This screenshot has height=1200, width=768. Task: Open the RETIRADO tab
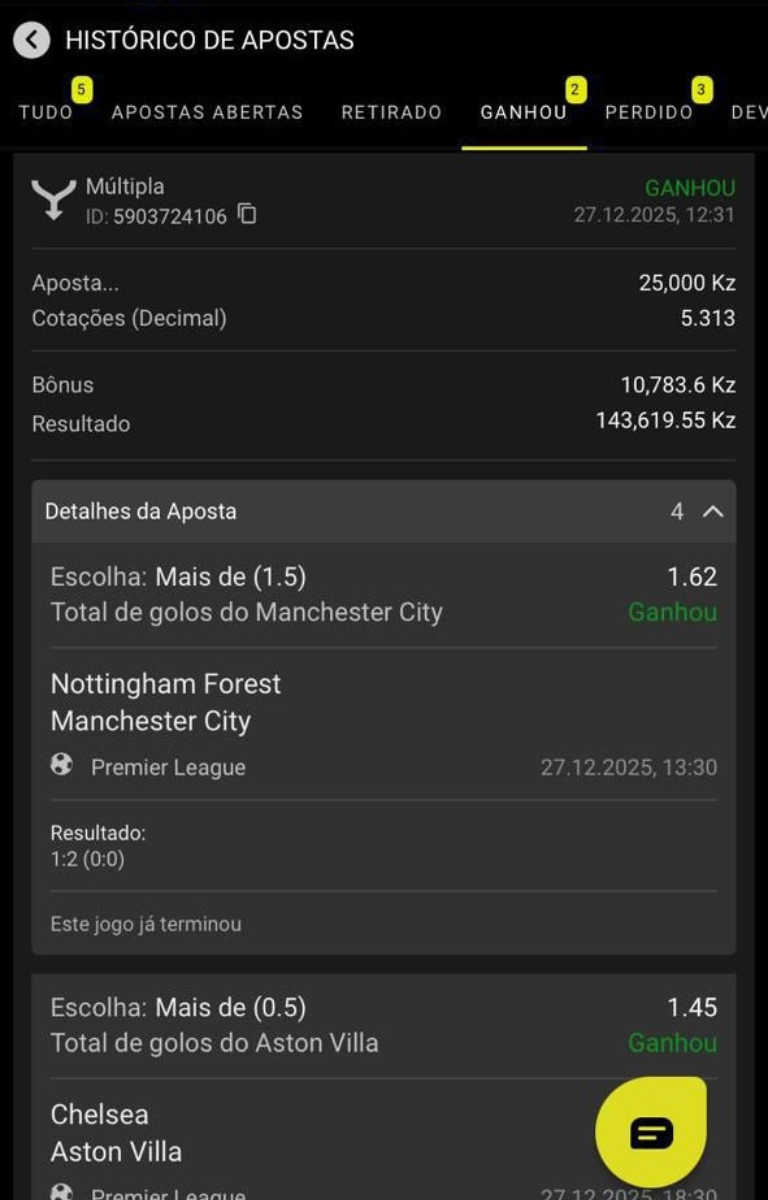(x=390, y=113)
